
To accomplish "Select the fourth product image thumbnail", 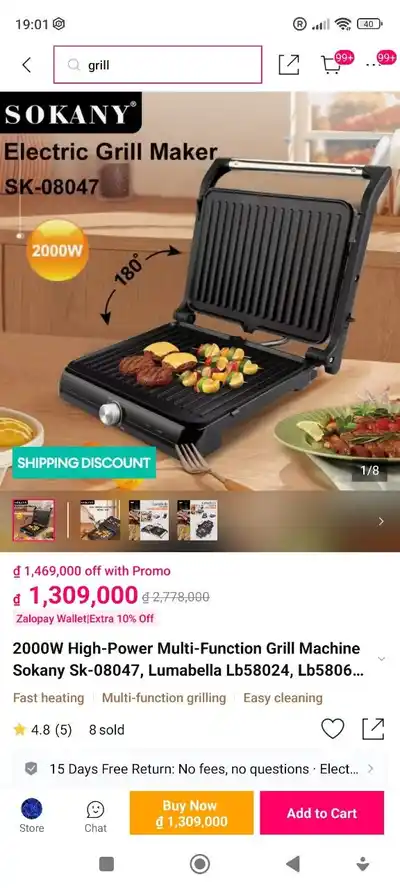I will pos(197,520).
